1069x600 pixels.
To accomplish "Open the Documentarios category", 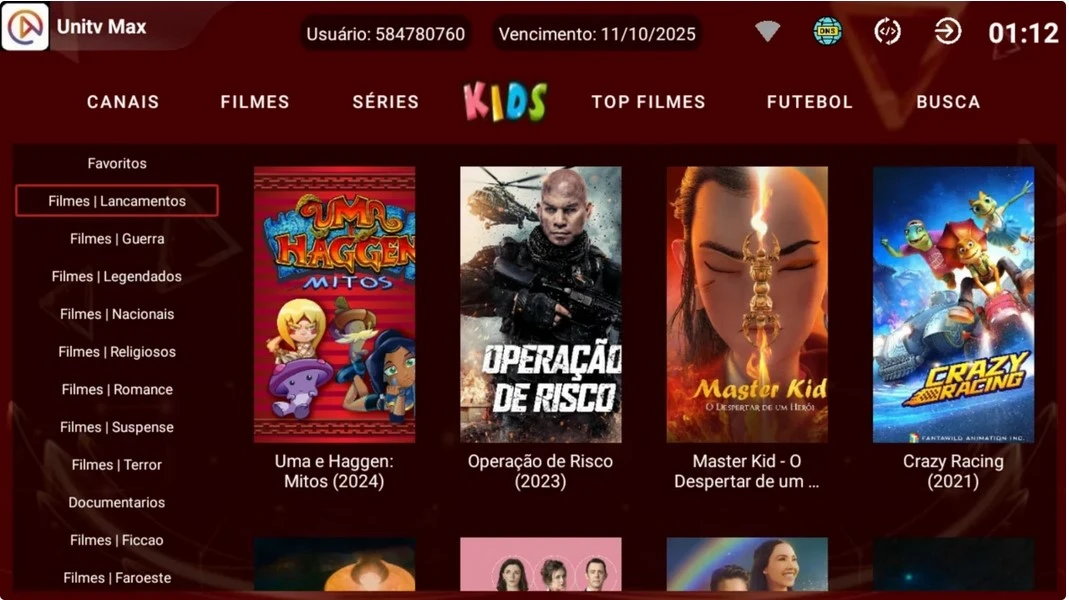I will point(117,502).
